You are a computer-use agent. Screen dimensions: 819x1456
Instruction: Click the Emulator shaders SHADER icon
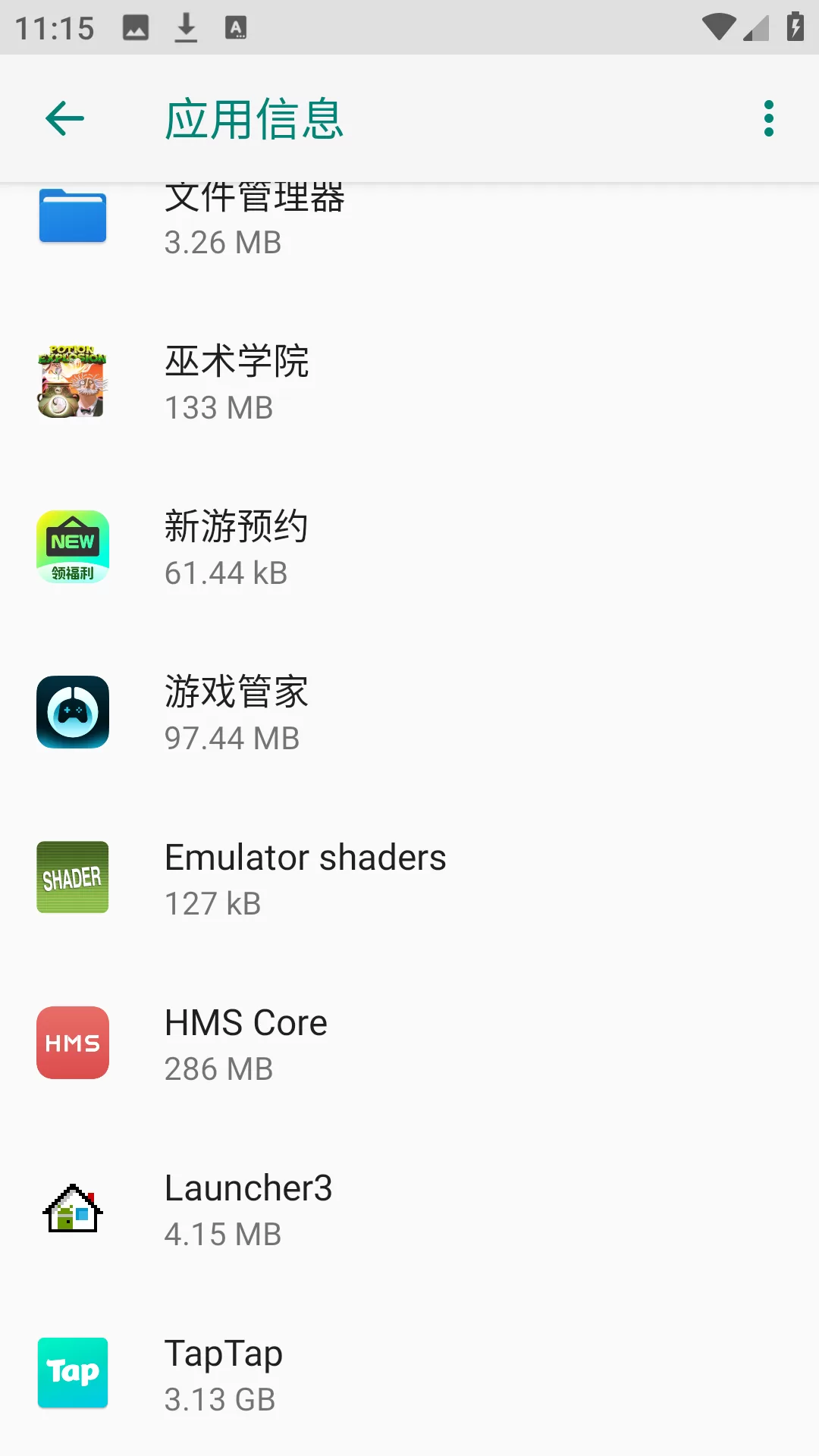[72, 877]
